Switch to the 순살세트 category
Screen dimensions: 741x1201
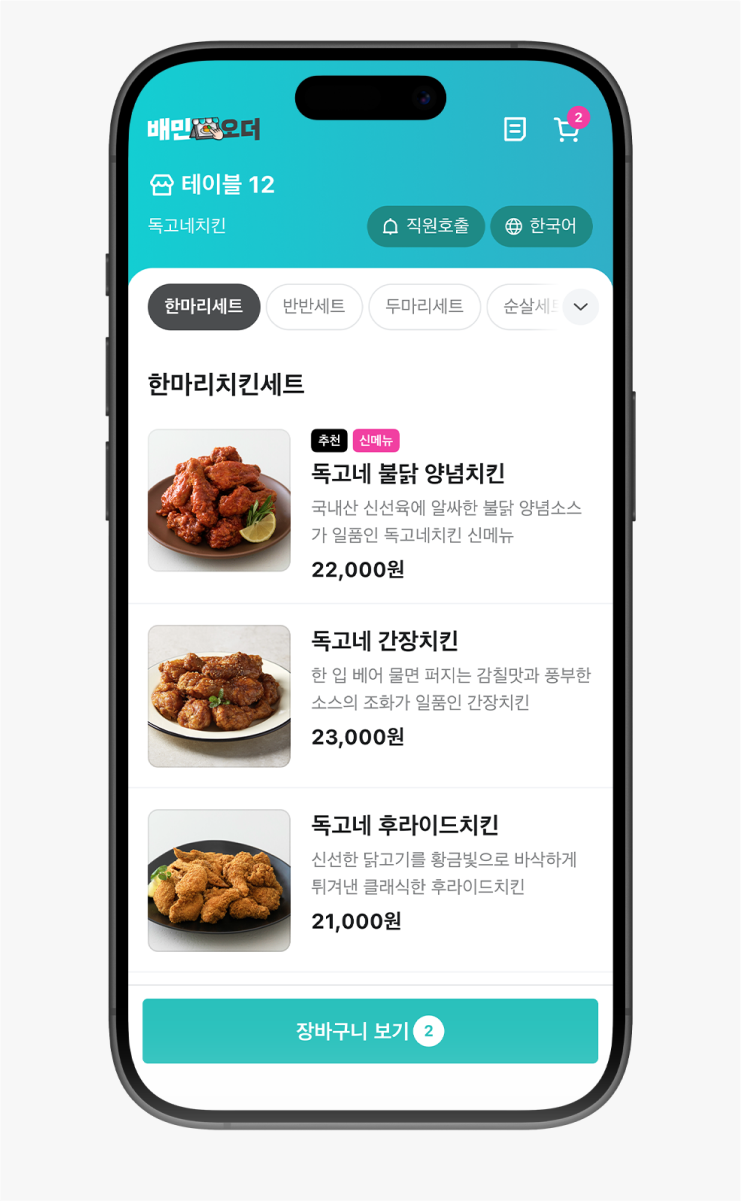click(x=525, y=307)
